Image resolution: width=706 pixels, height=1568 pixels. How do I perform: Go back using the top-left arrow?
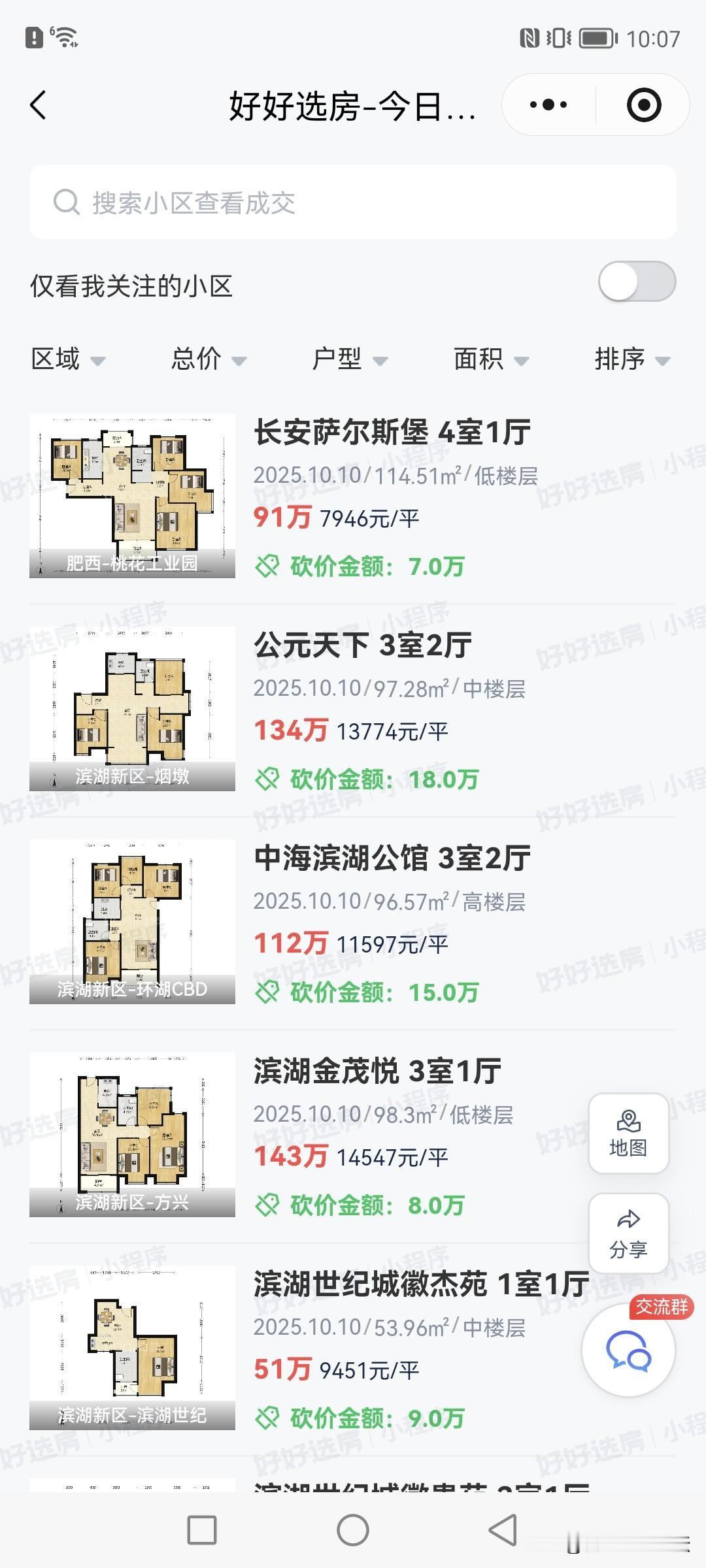[39, 105]
